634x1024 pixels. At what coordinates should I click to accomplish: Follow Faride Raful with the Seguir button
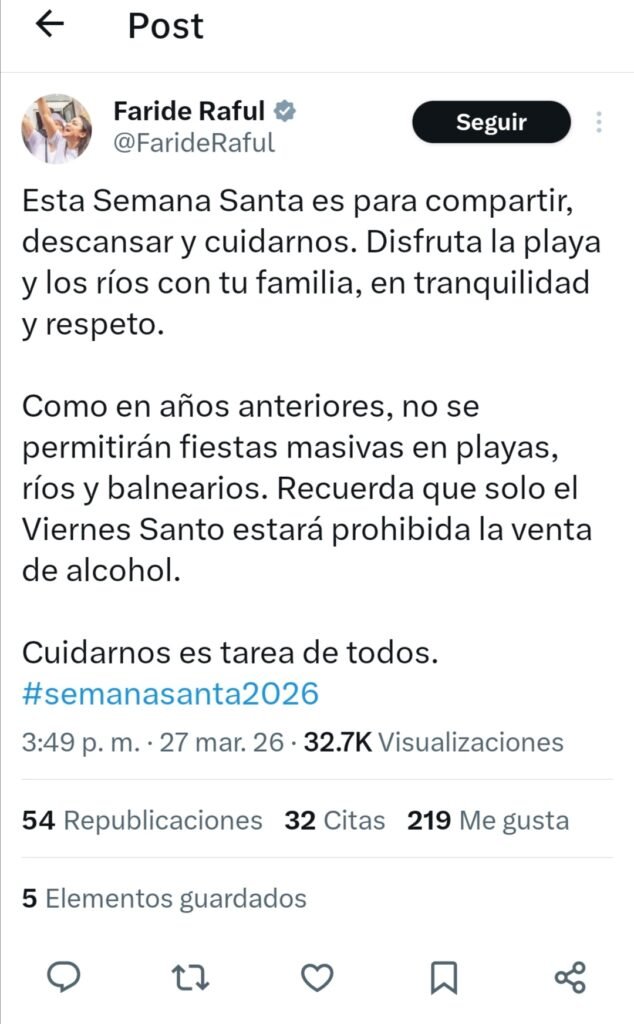[x=491, y=123]
